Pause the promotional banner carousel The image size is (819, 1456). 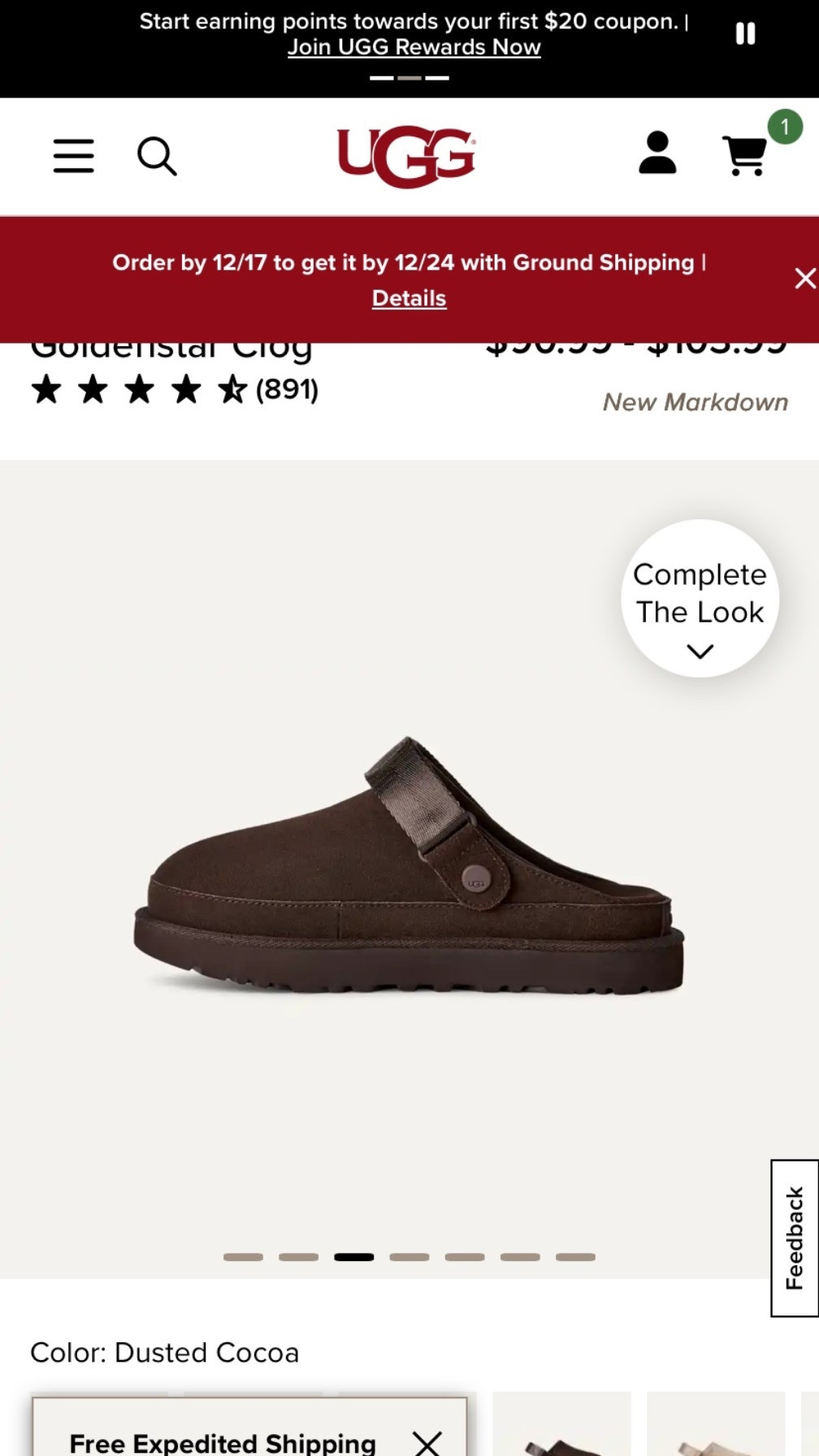(744, 33)
